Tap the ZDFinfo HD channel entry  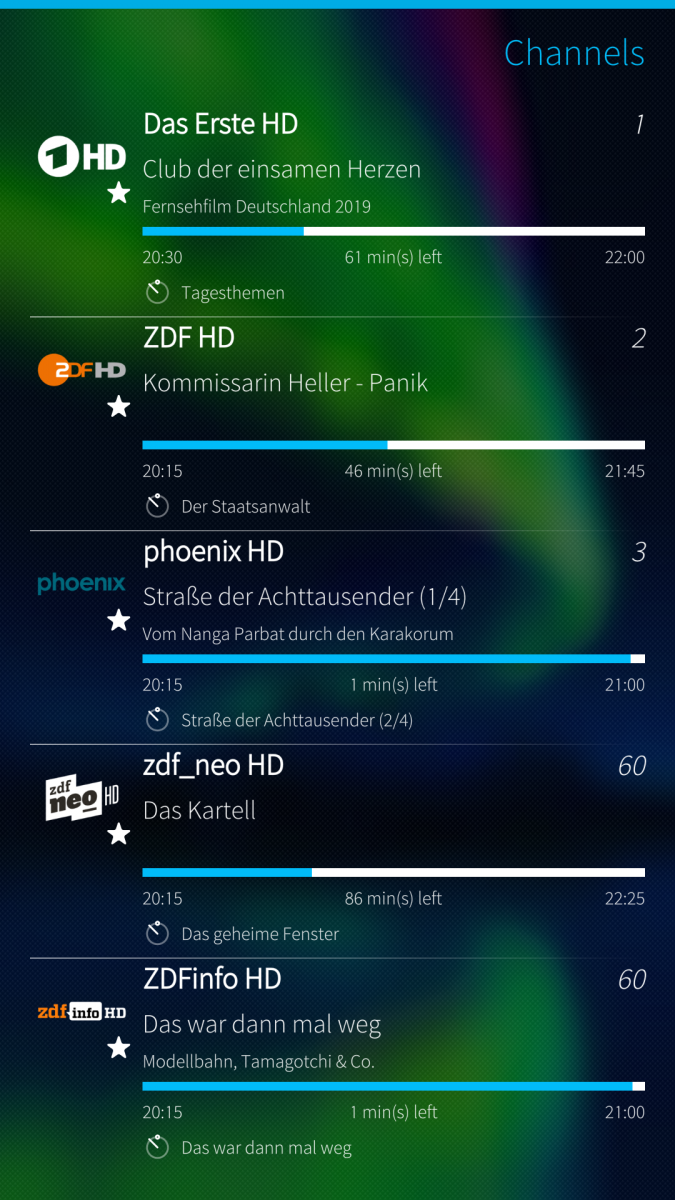pos(212,979)
